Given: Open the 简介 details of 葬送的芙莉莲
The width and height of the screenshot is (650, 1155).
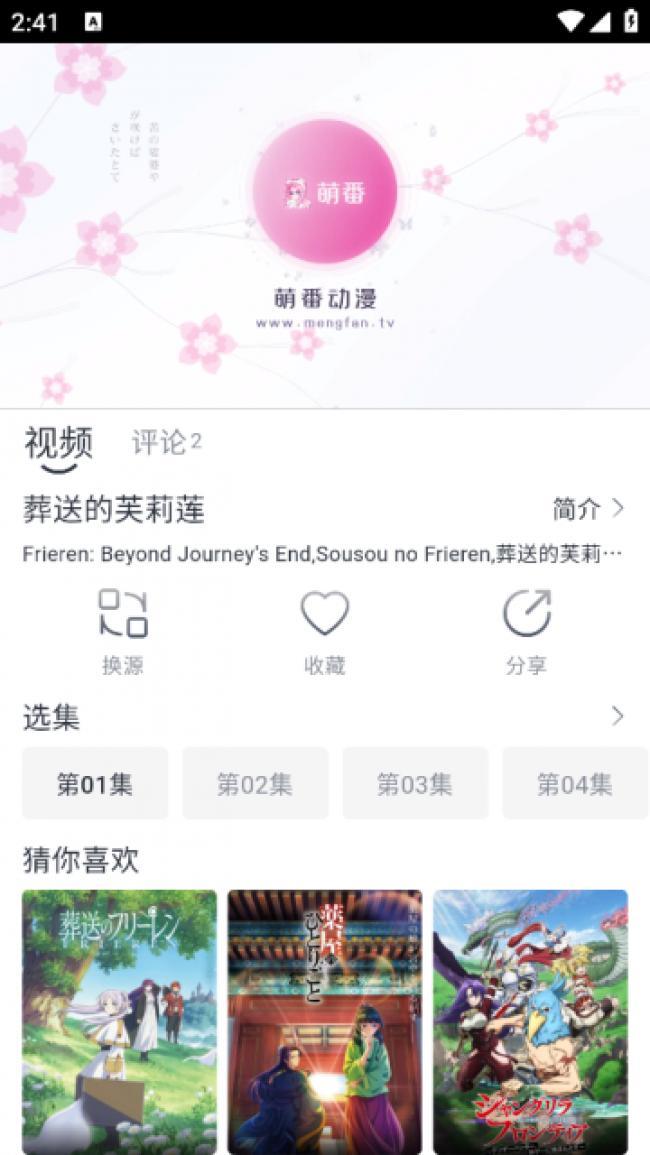Looking at the screenshot, I should (588, 509).
